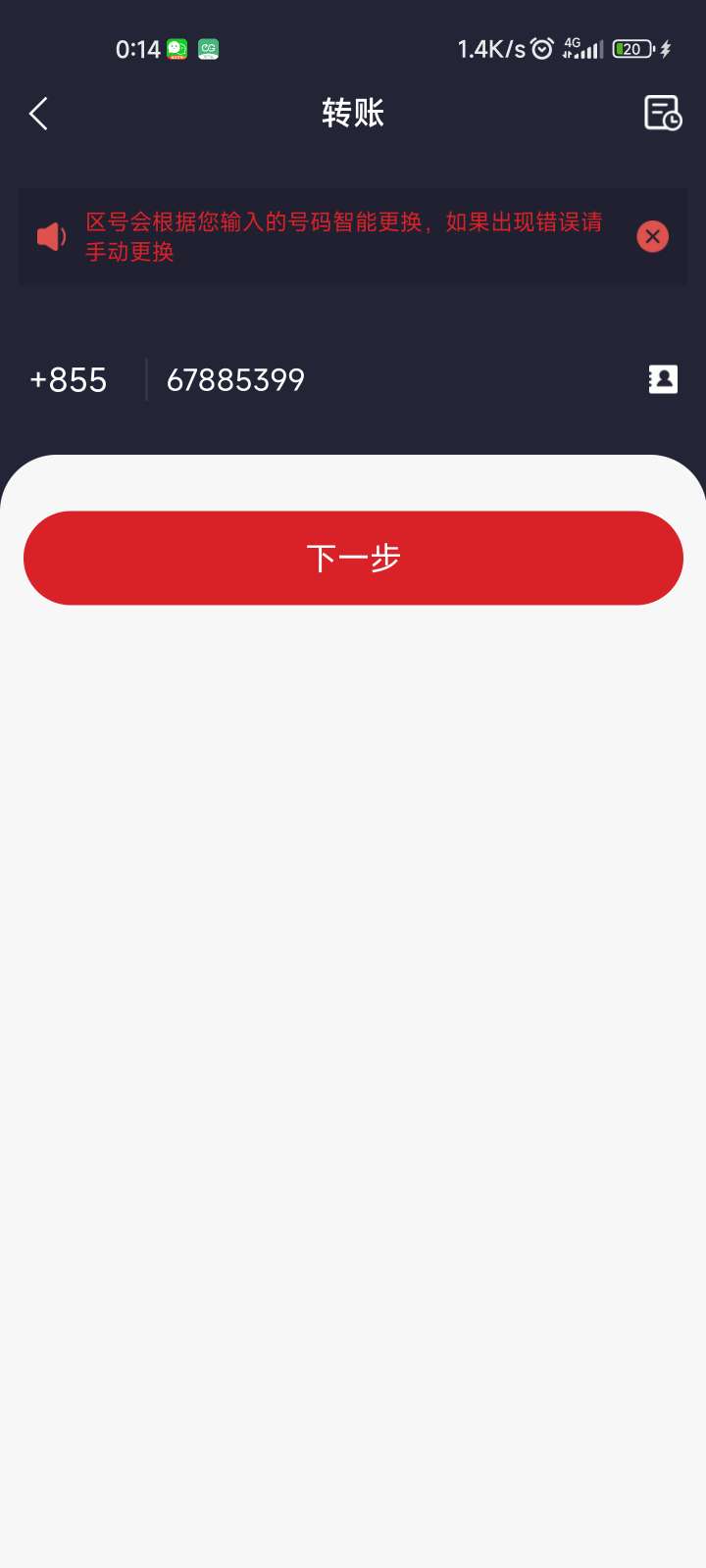Dismiss the area code notice banner
Image resolution: width=706 pixels, height=1568 pixels.
point(652,236)
